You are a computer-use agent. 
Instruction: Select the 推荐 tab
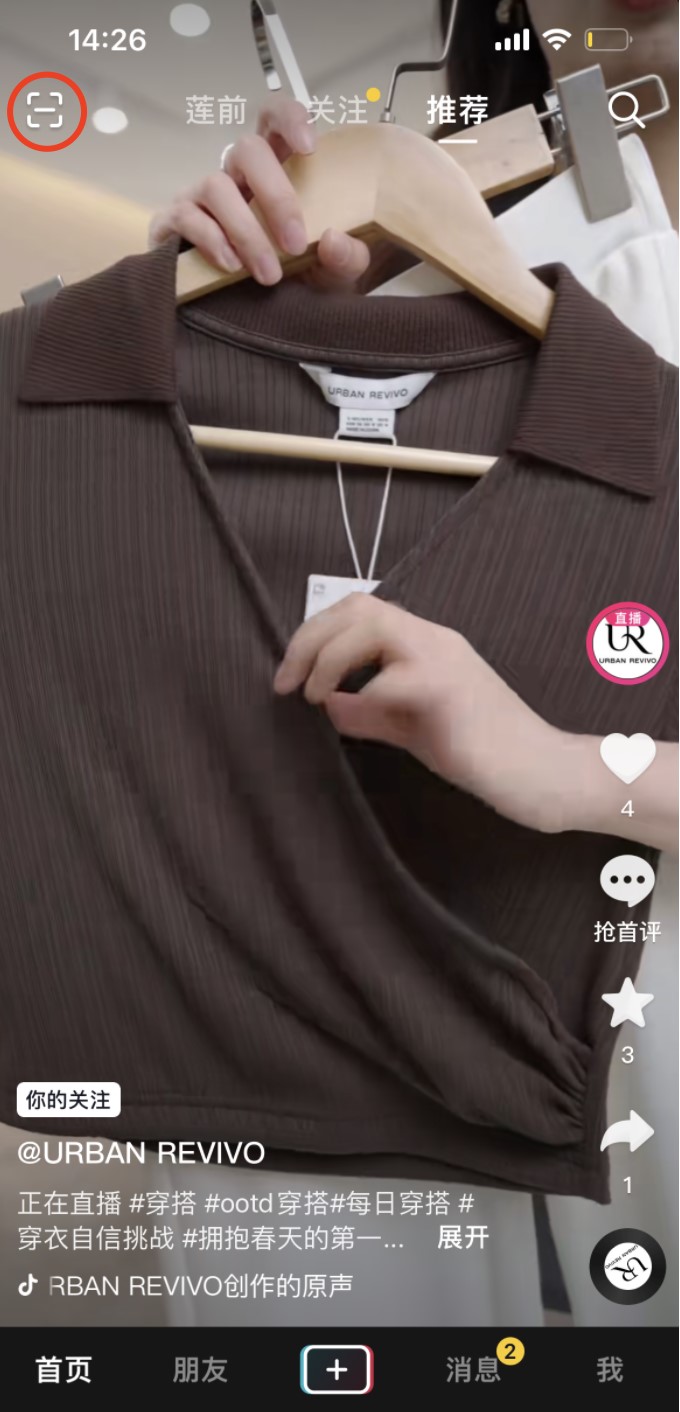[457, 110]
